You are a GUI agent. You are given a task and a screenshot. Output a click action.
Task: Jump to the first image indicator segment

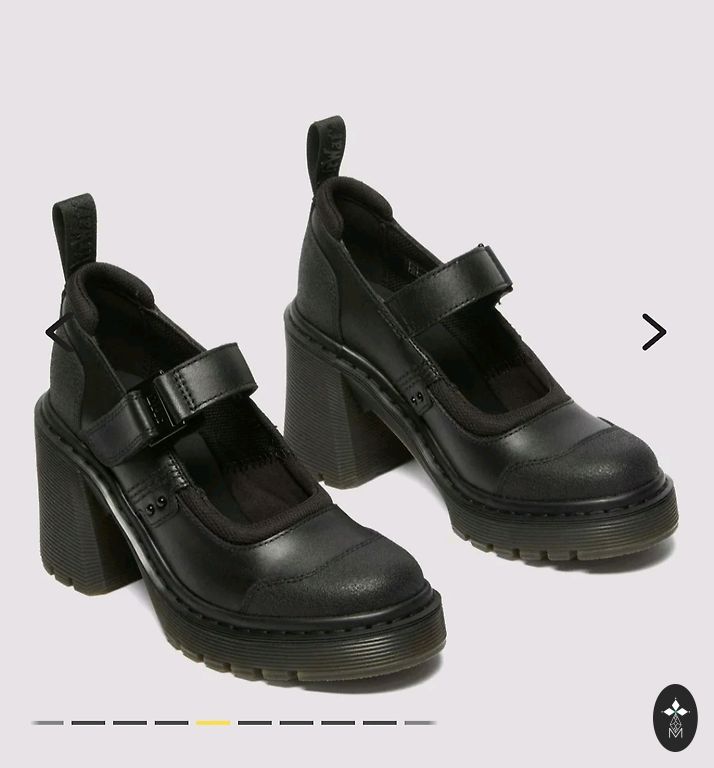[47, 722]
